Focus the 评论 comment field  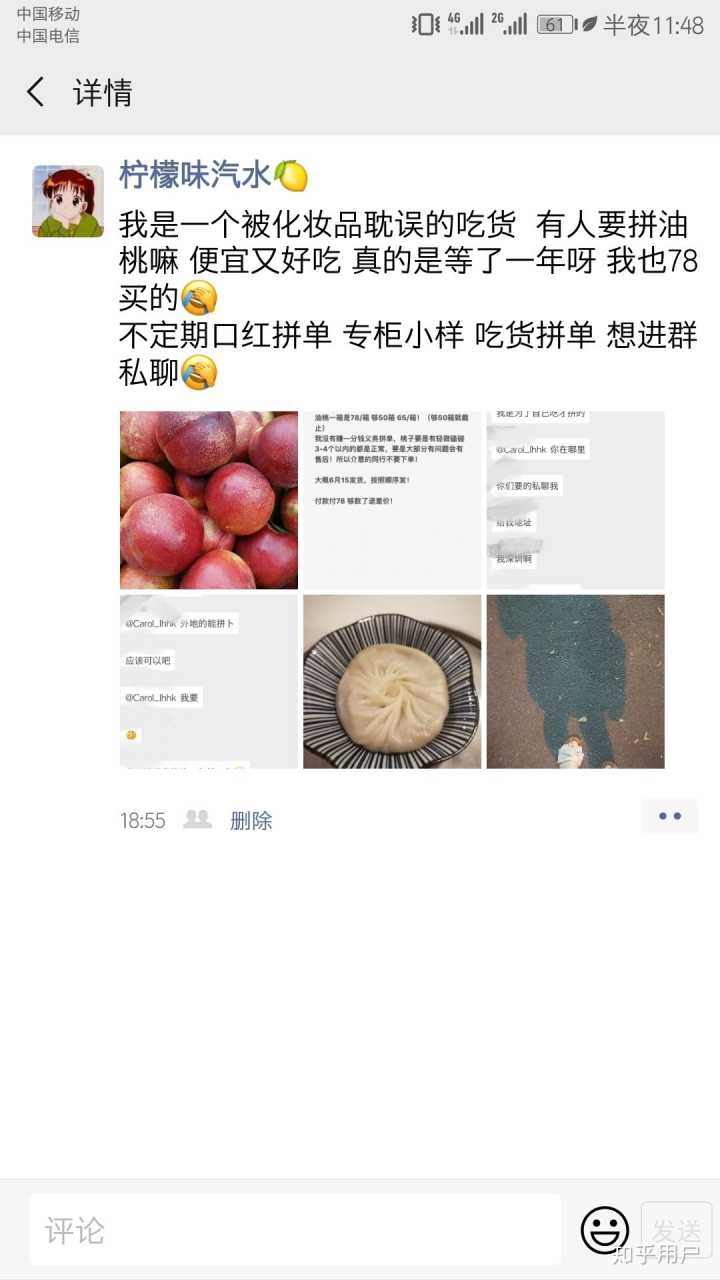pyautogui.click(x=295, y=1230)
